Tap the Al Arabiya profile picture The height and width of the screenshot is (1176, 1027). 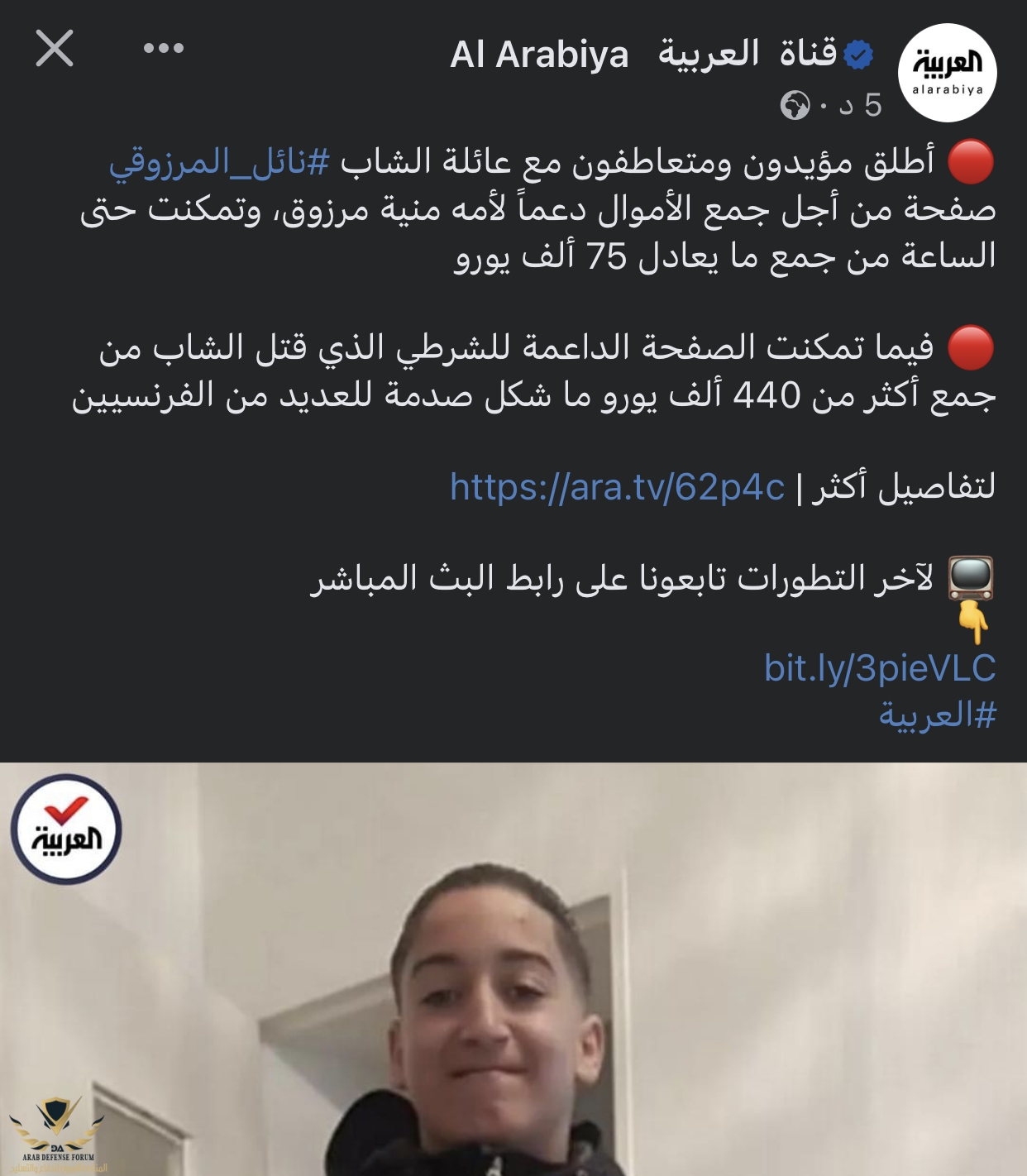(x=947, y=73)
